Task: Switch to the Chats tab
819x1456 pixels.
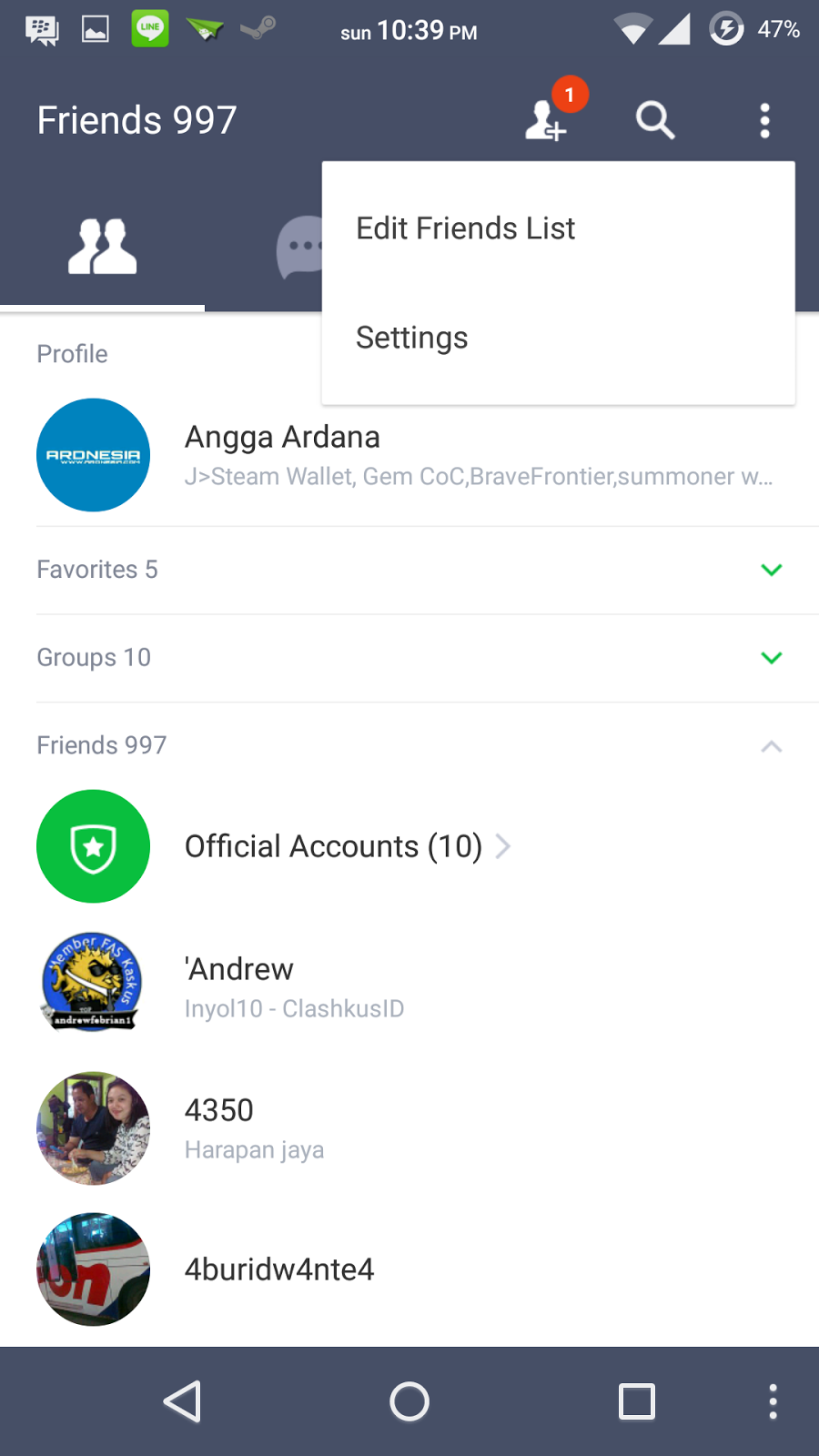Action: 300,247
